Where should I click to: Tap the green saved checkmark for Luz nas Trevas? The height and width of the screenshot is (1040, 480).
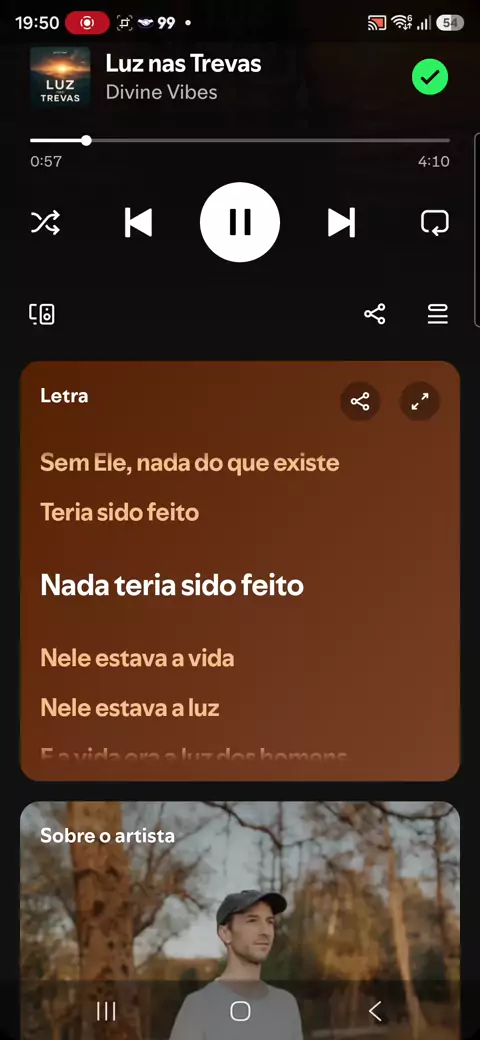(430, 78)
